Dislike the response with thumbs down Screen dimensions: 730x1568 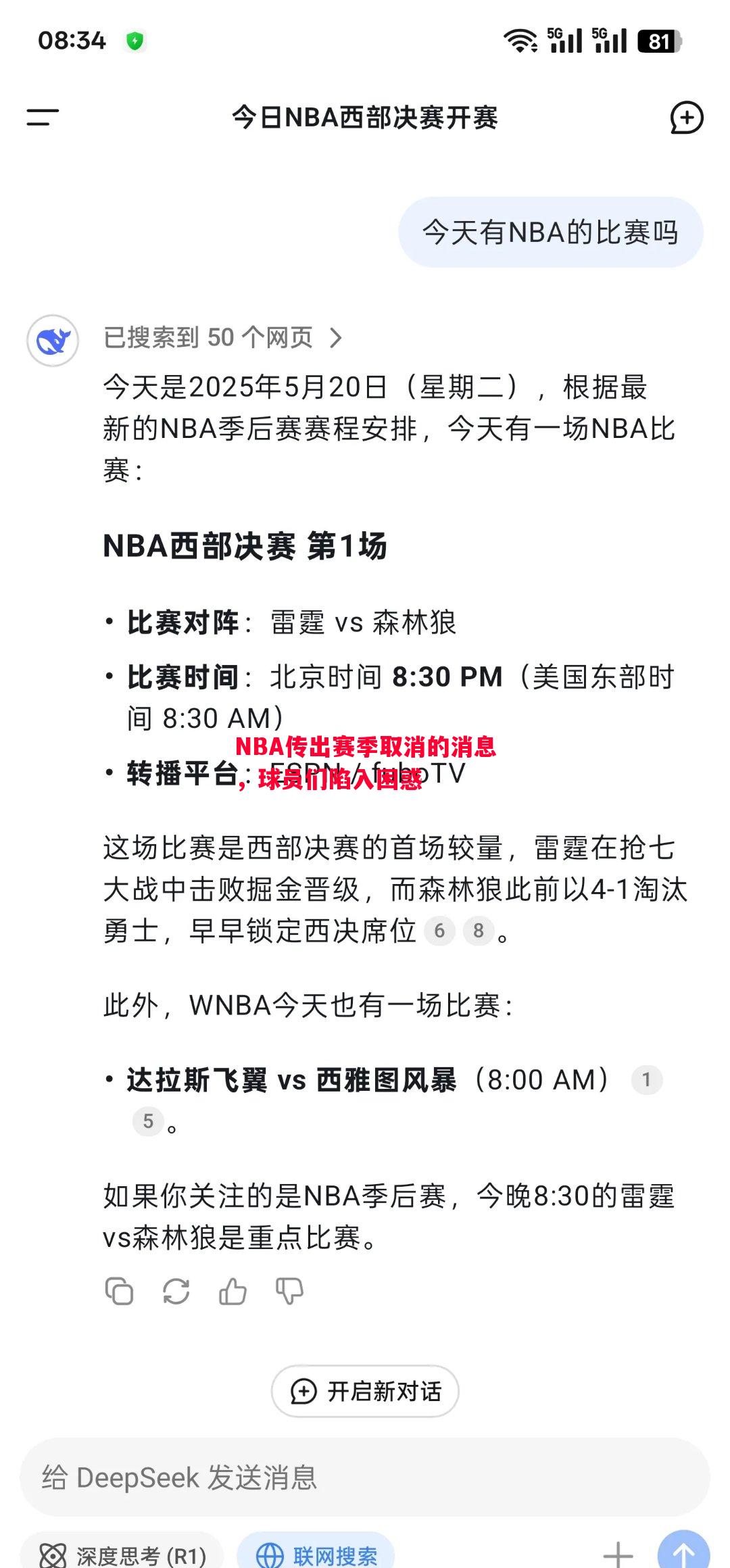(289, 1290)
